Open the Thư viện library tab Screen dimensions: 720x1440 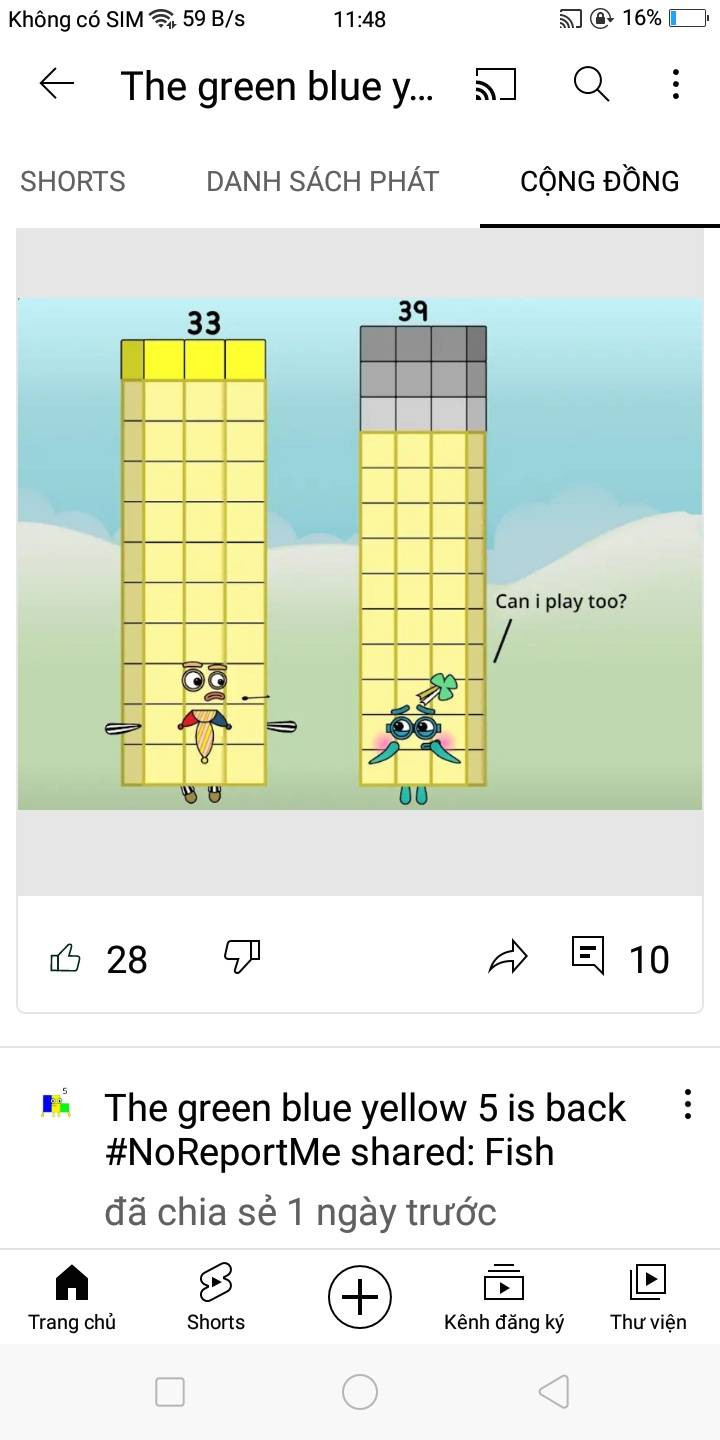pos(648,1297)
